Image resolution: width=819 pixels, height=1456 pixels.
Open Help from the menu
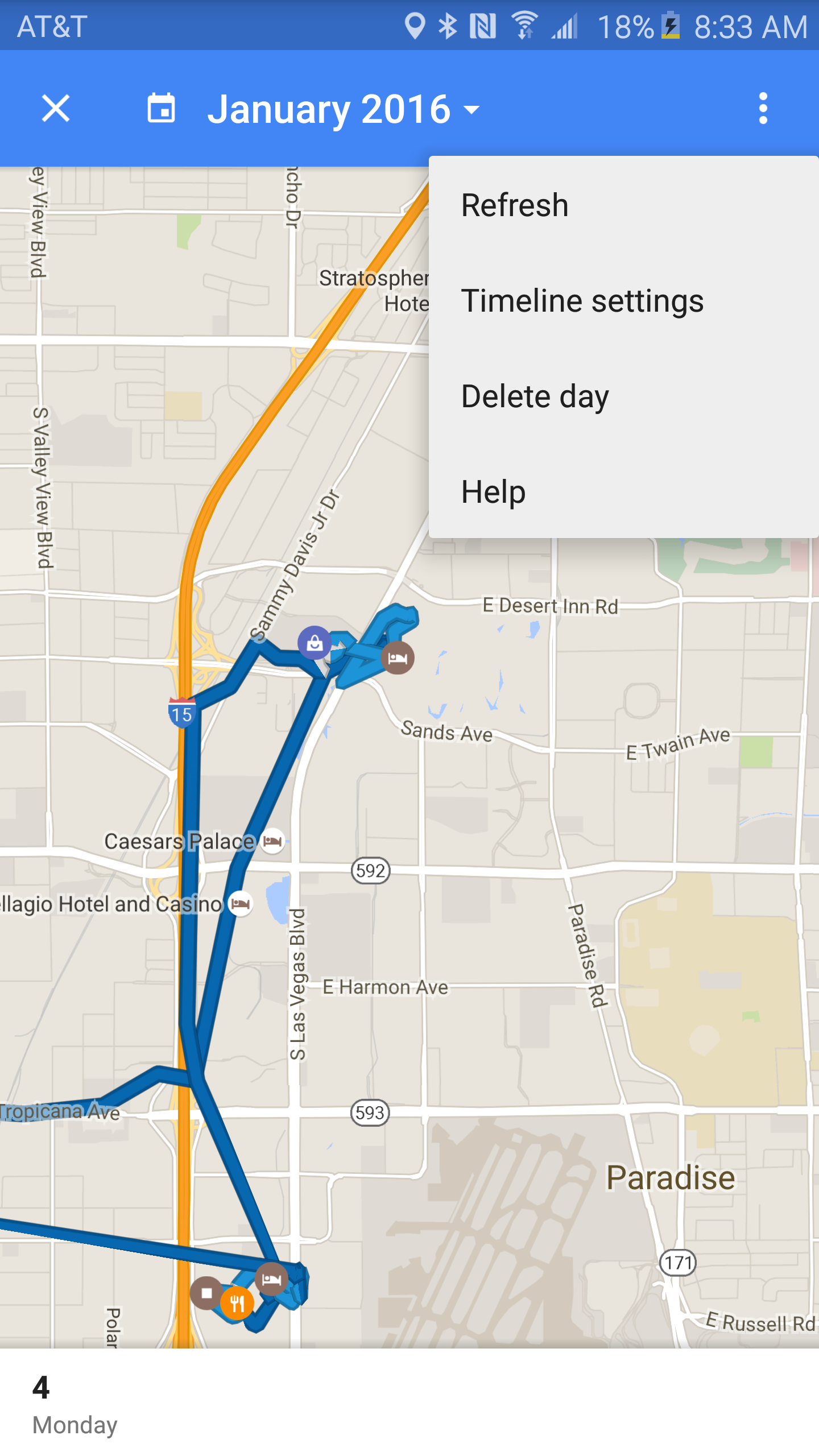[493, 492]
